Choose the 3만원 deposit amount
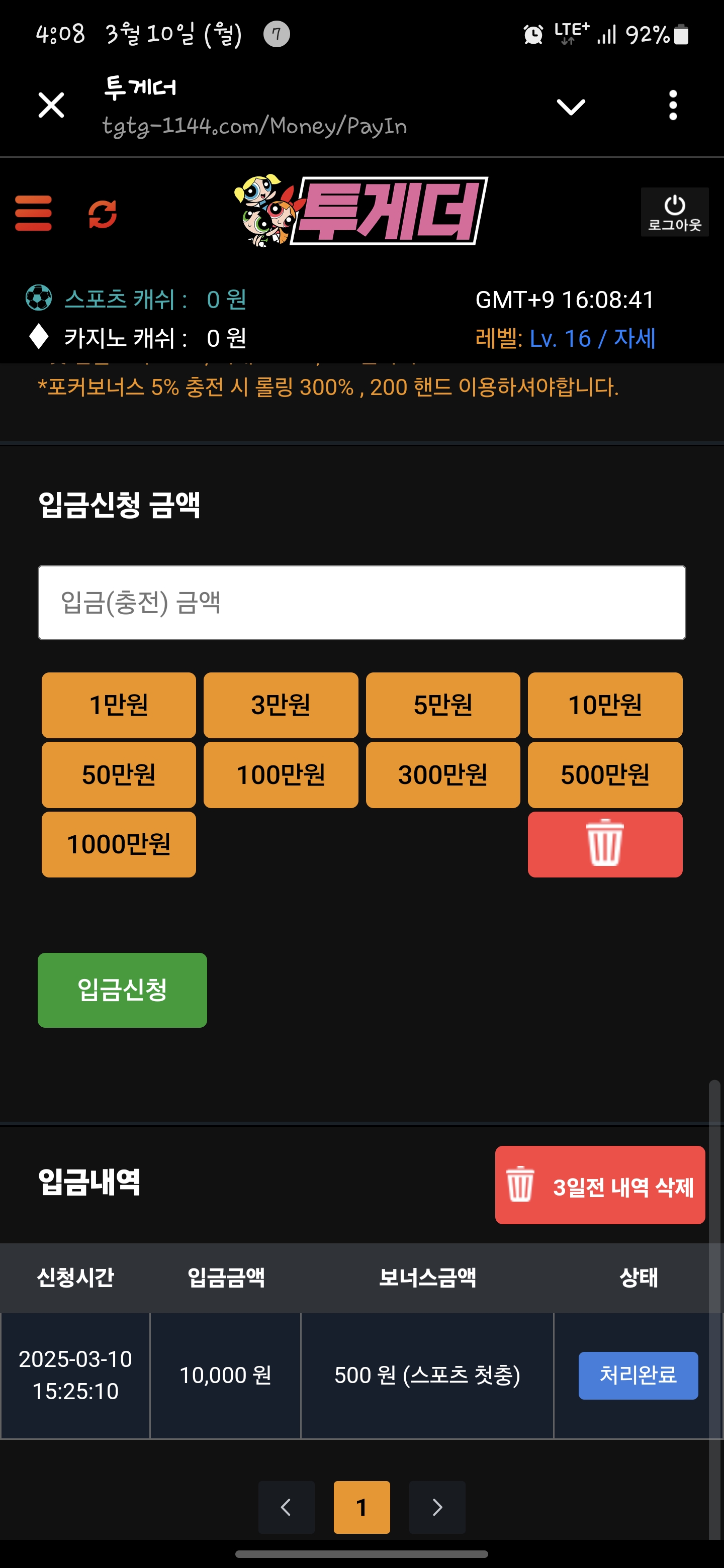 click(x=281, y=705)
